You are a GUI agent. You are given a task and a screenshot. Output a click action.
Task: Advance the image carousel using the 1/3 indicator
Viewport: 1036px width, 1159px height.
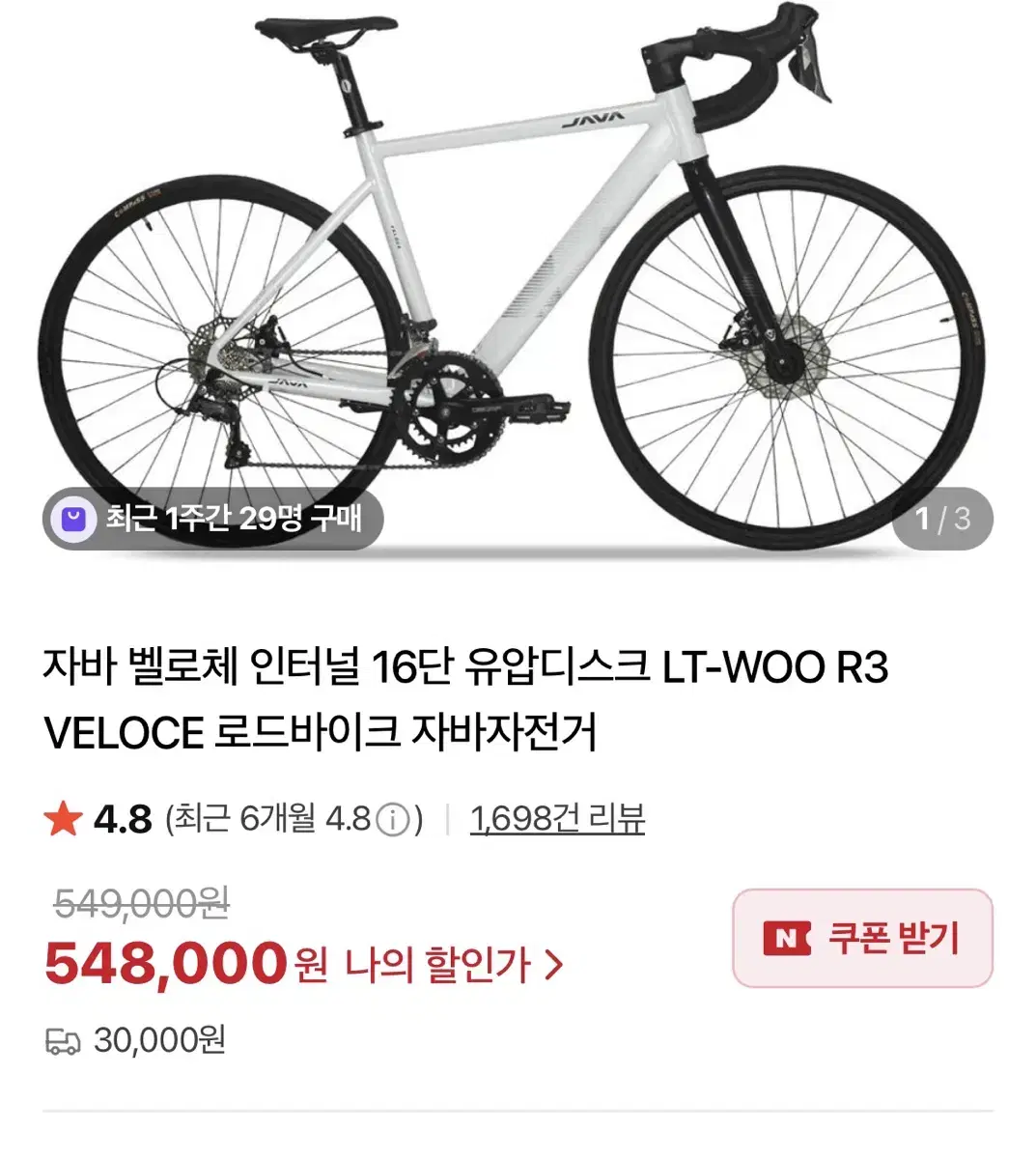pos(943,519)
